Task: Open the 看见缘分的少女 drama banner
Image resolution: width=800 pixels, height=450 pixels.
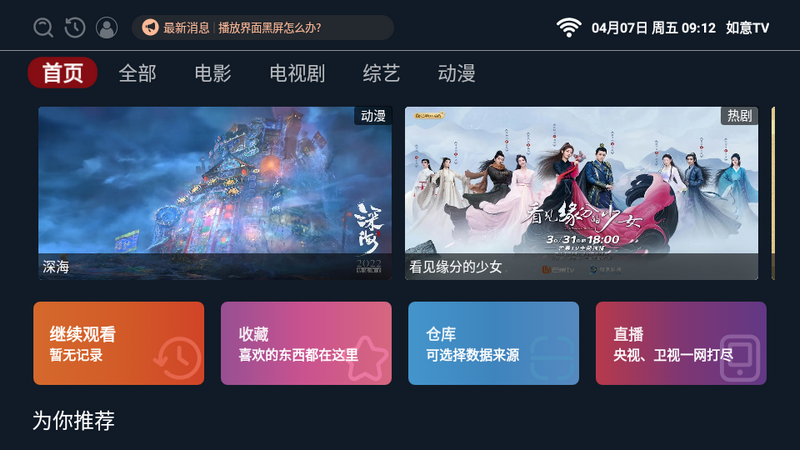Action: pyautogui.click(x=581, y=193)
